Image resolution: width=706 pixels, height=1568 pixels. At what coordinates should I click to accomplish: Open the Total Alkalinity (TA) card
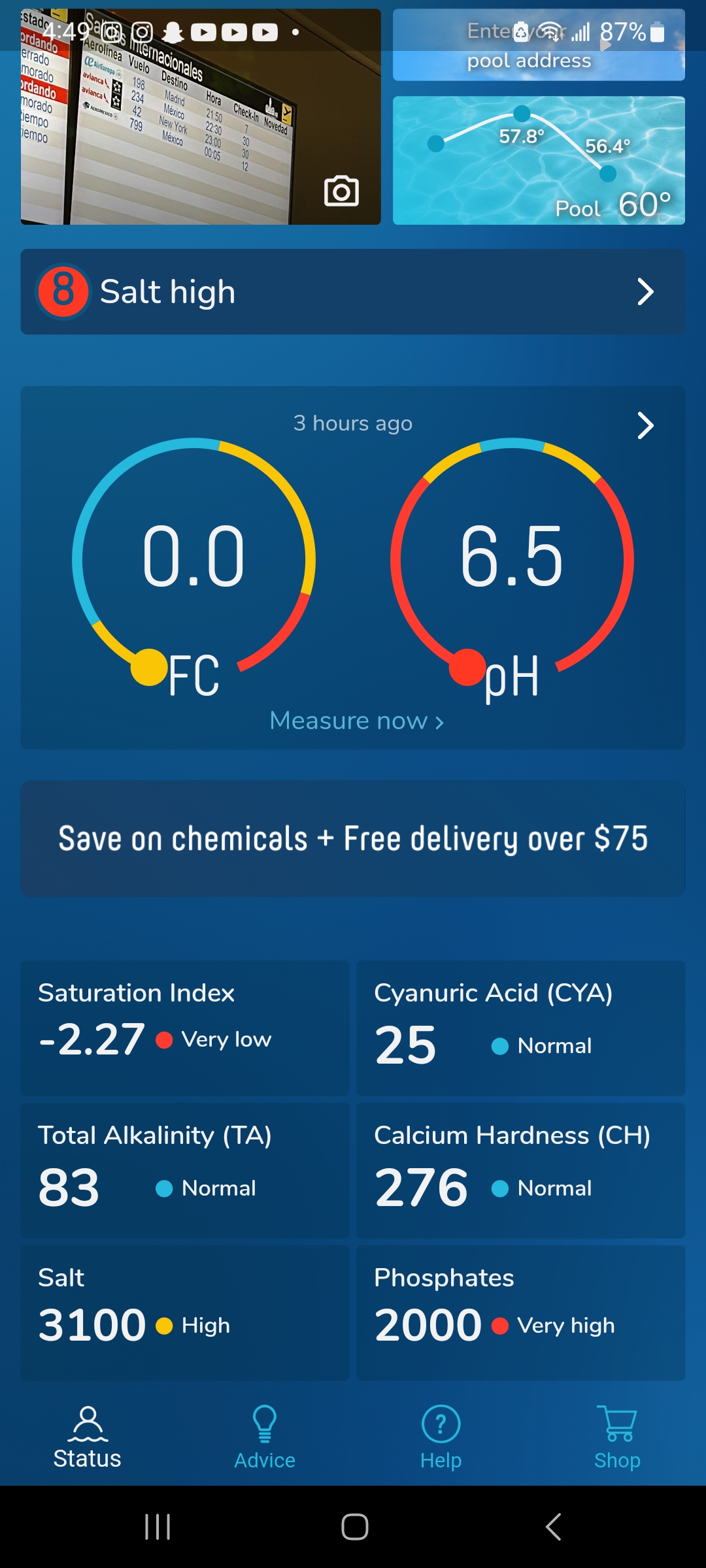185,1170
